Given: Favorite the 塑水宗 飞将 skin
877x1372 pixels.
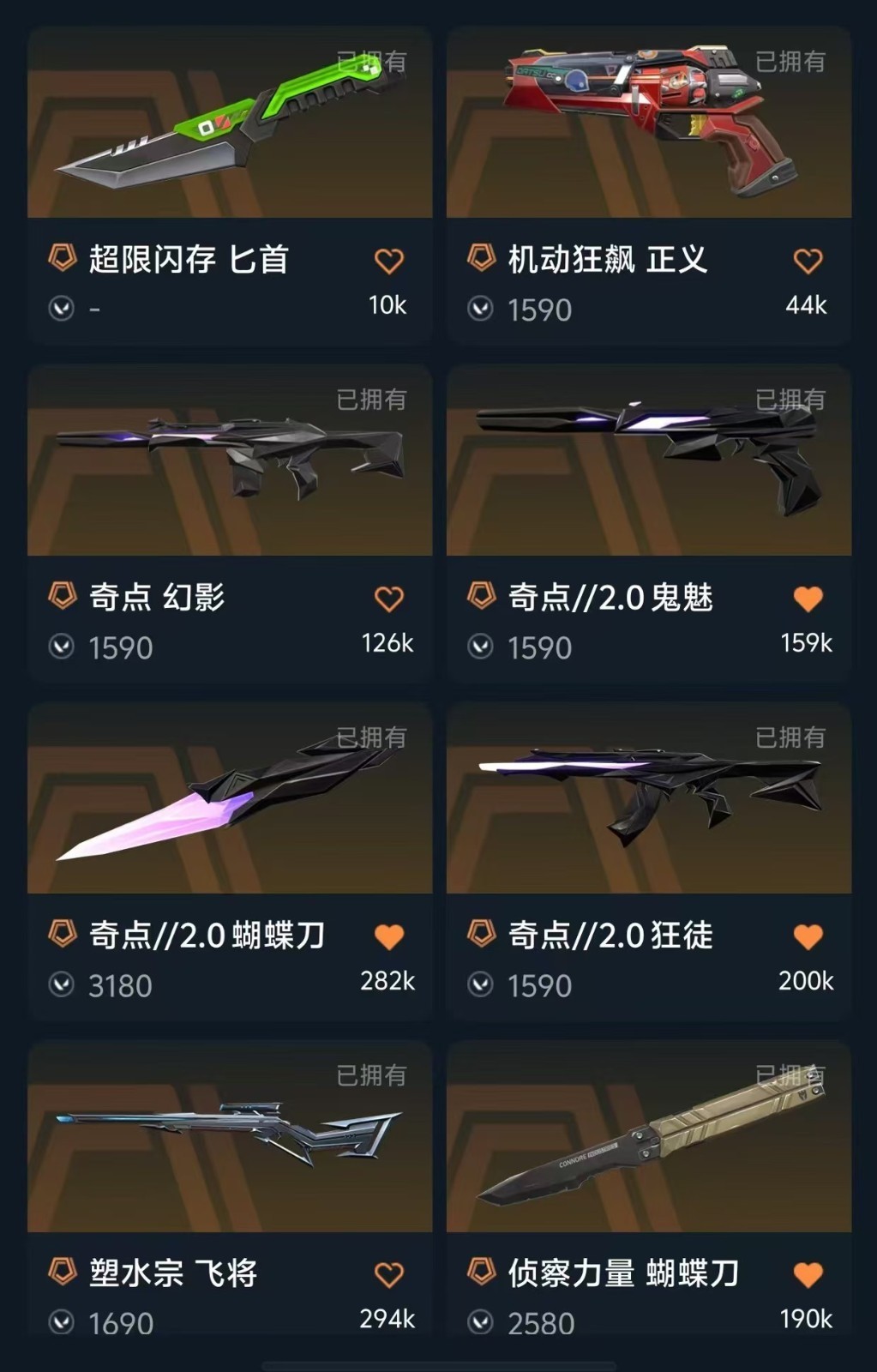Looking at the screenshot, I should click(389, 1274).
